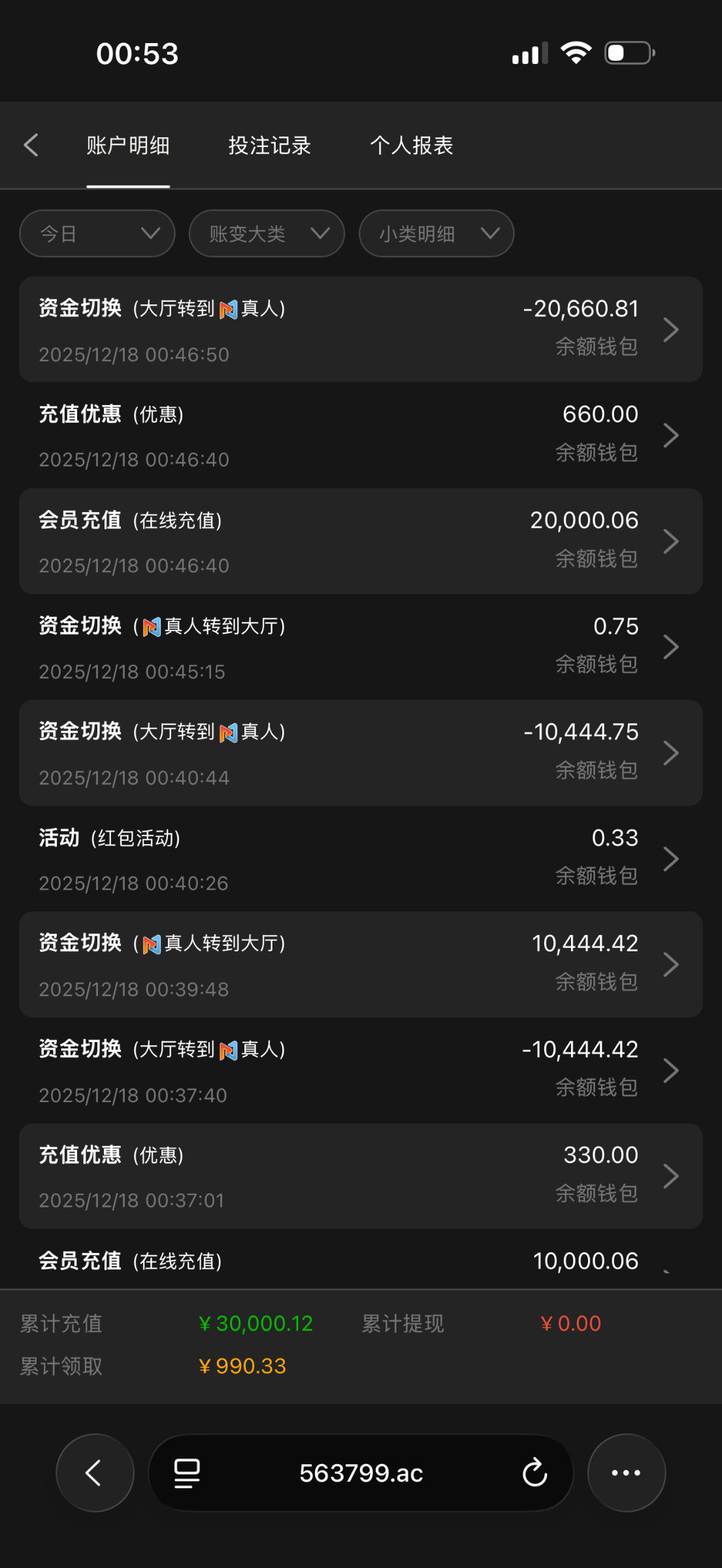Open the -10,444.42 大厅转到真人 transfer
Image resolution: width=722 pixels, height=1568 pixels.
[x=361, y=1070]
